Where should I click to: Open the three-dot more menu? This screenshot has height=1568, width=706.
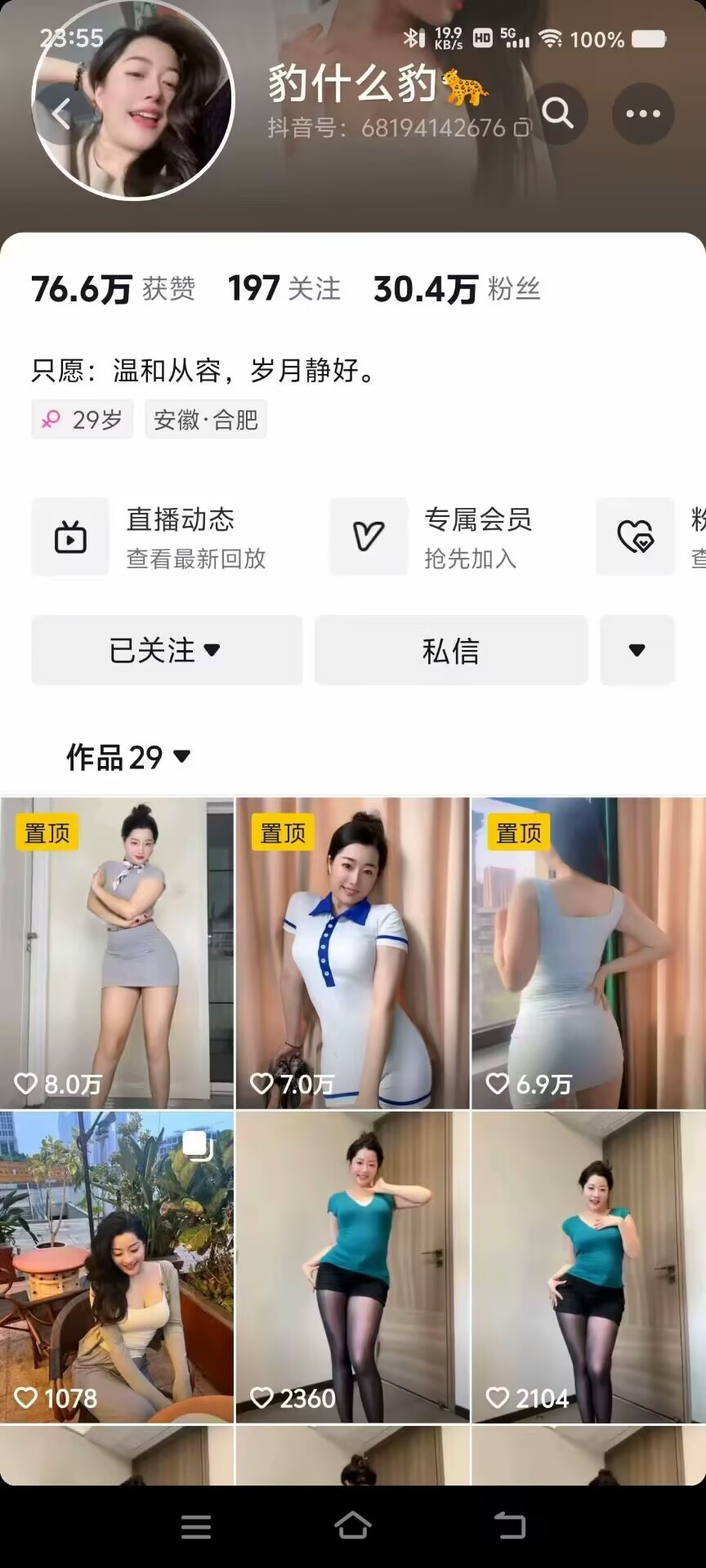(643, 114)
